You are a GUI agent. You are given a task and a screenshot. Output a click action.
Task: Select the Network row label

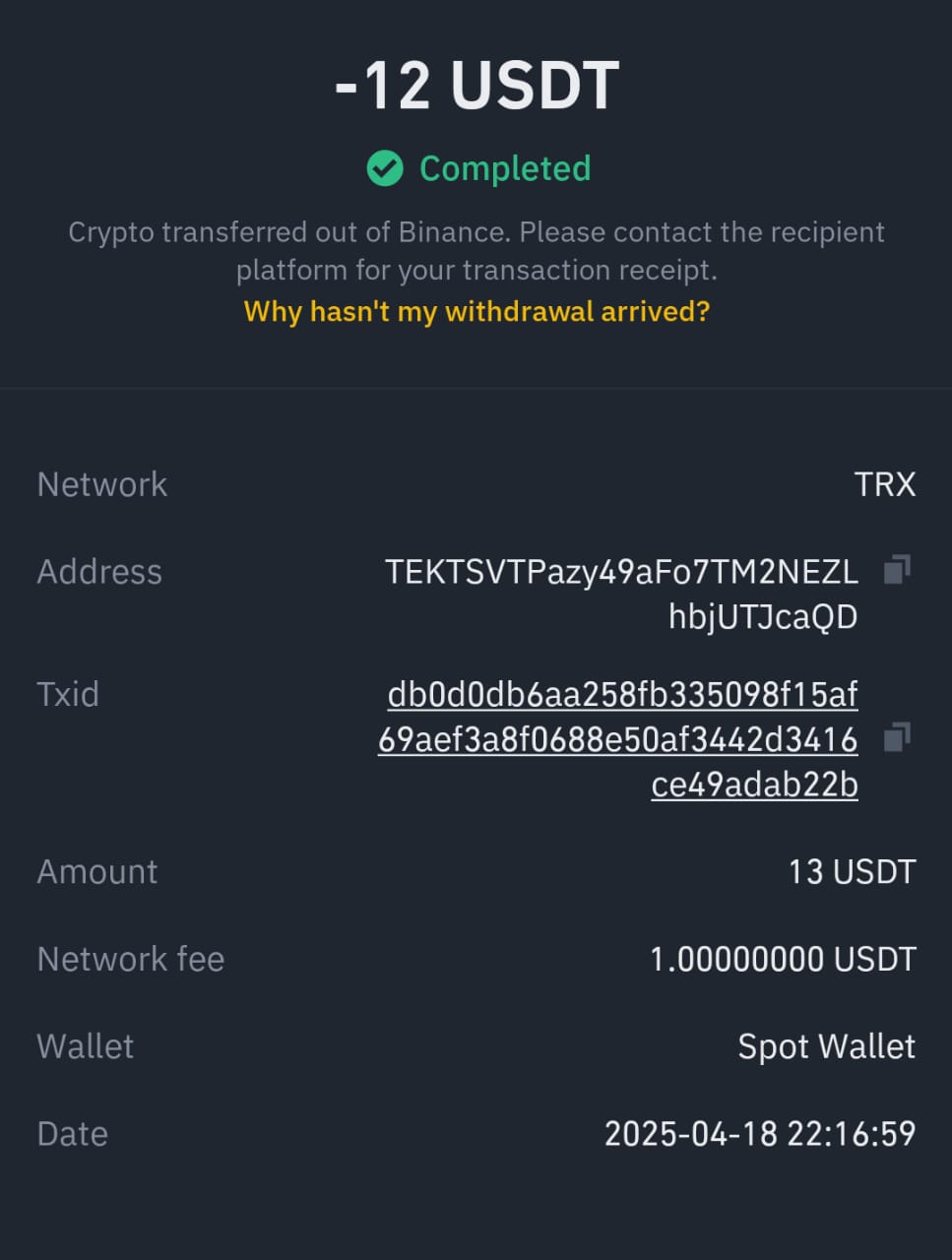101,483
